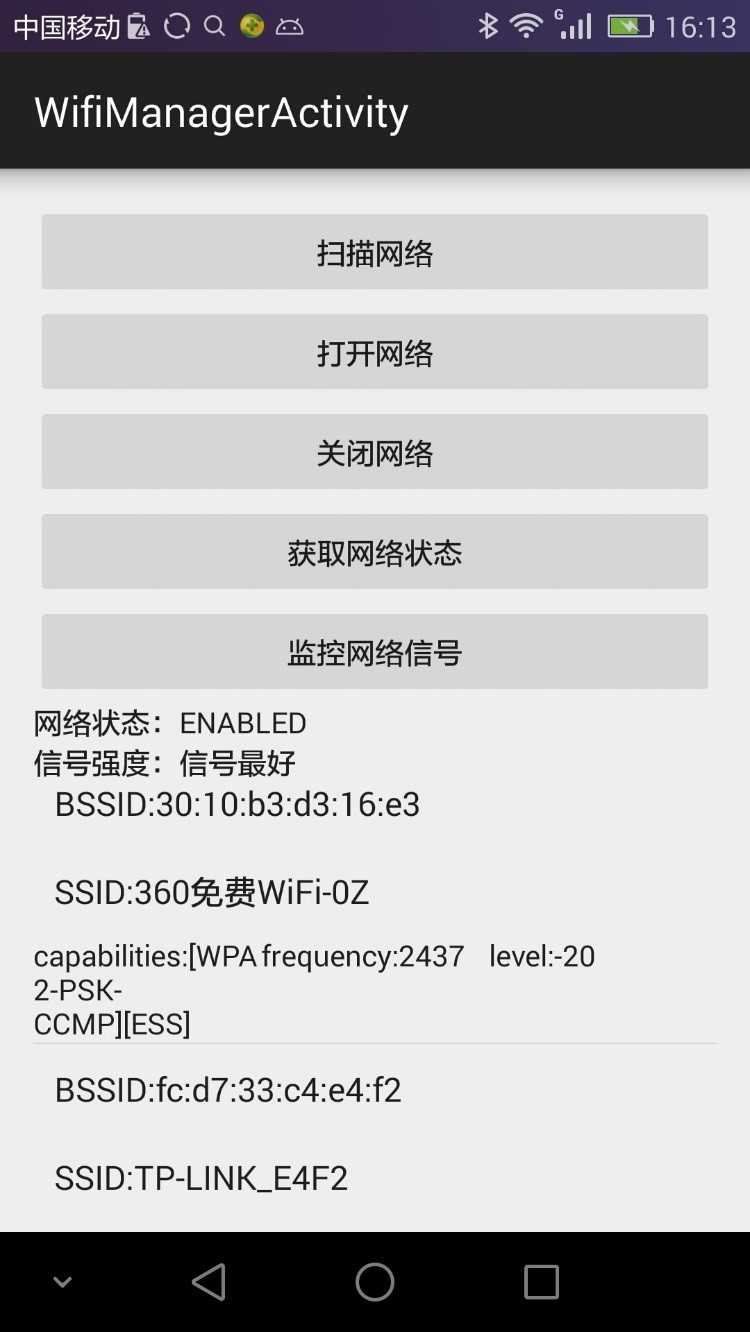Viewport: 750px width, 1332px height.
Task: Tap the battery indicator icon
Action: (x=629, y=25)
